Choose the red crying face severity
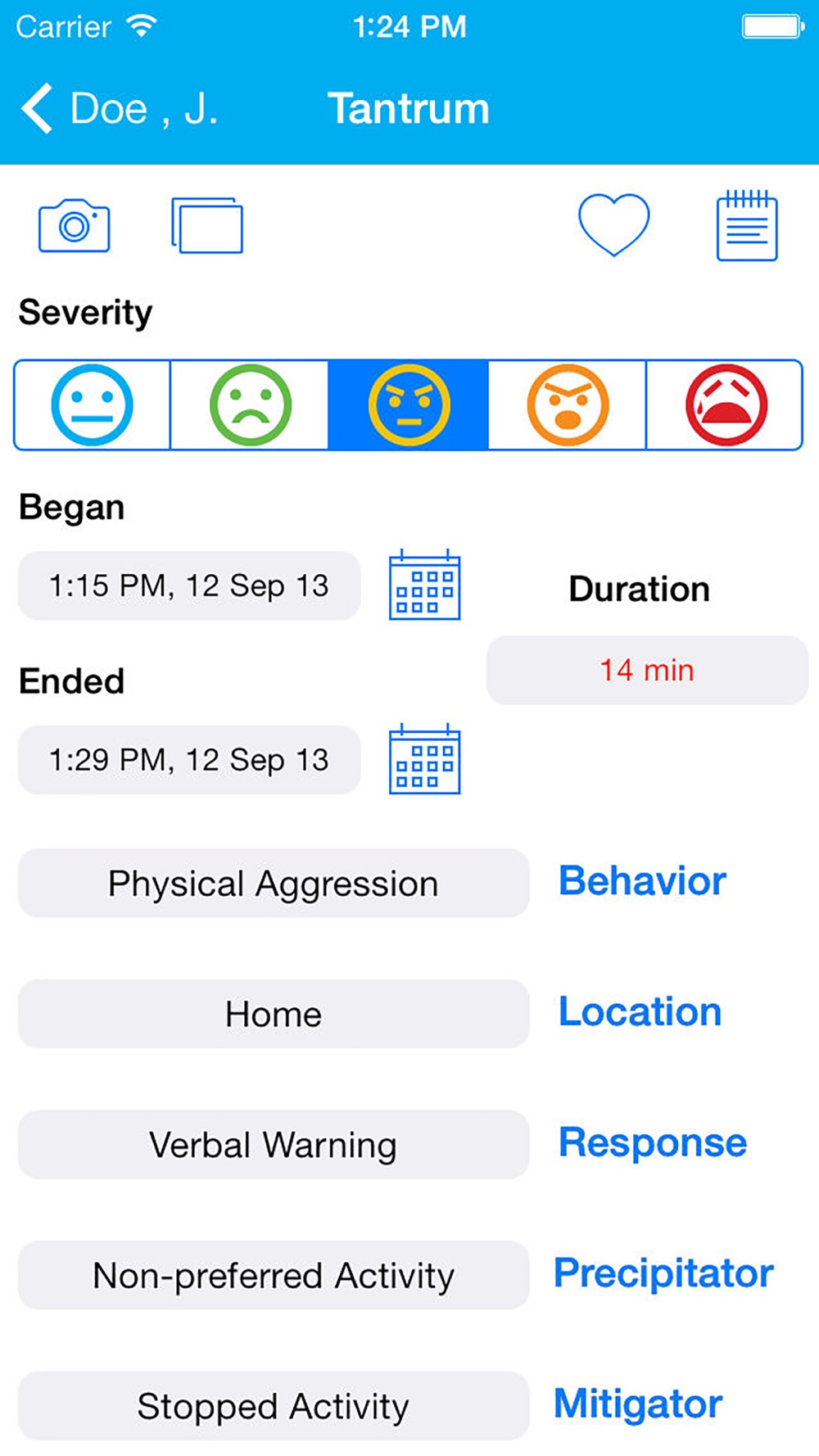 (726, 405)
